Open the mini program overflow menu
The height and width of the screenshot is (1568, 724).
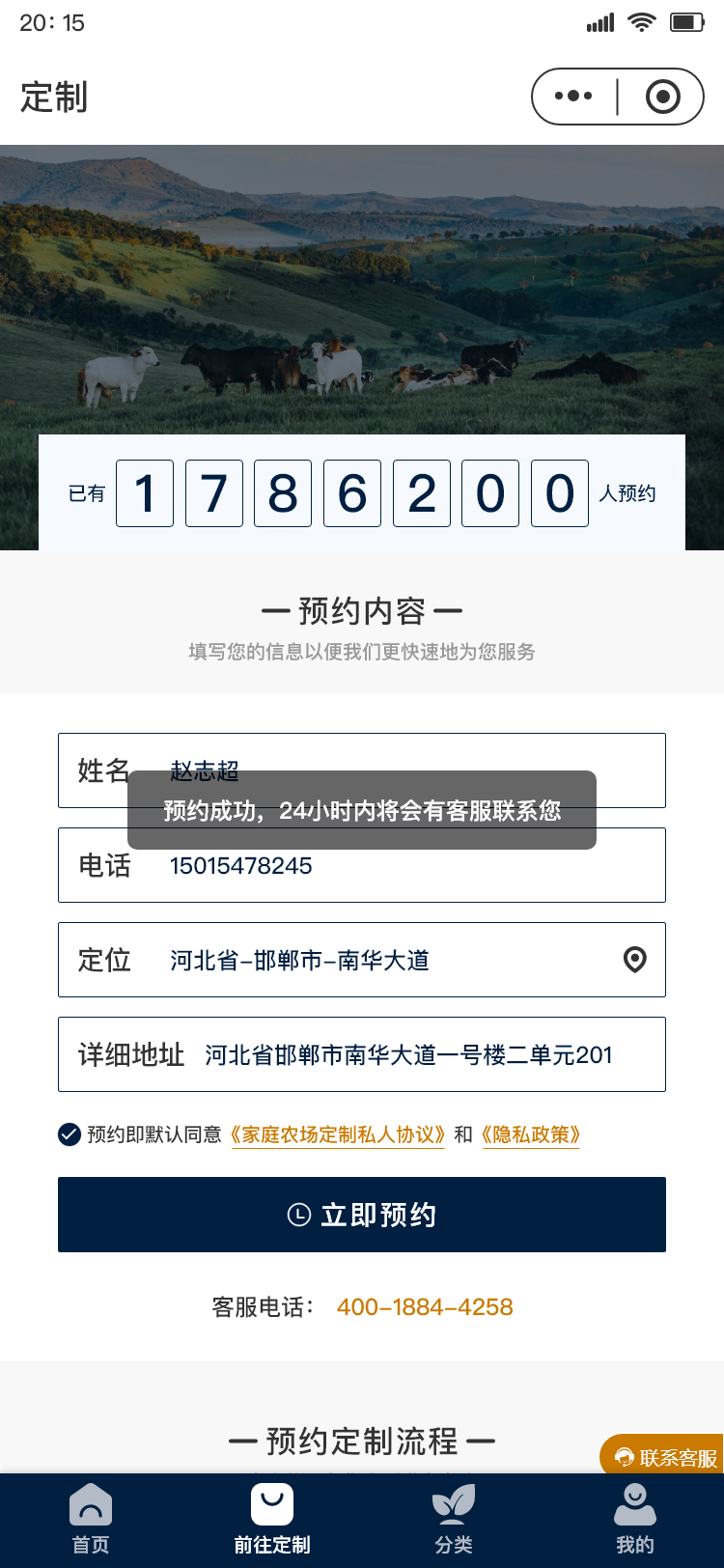(573, 97)
